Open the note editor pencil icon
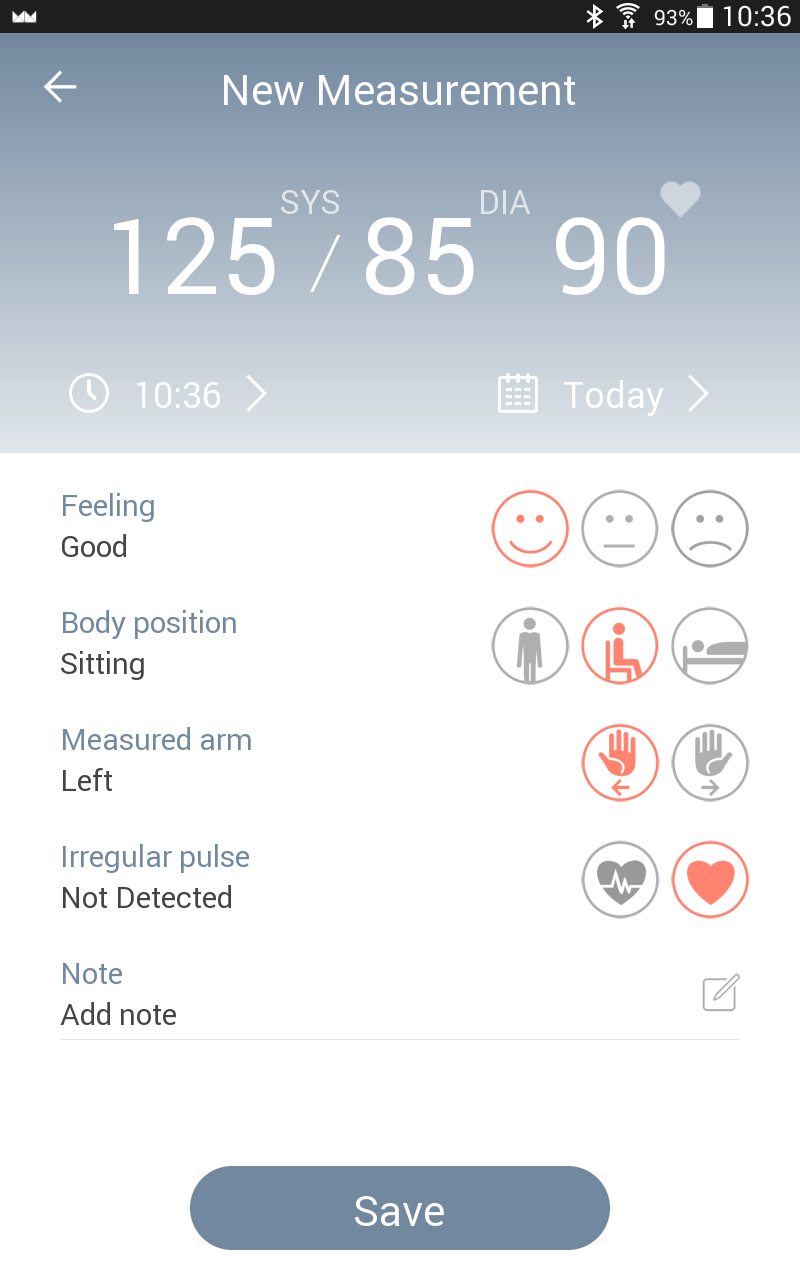This screenshot has width=800, height=1280. click(x=721, y=993)
